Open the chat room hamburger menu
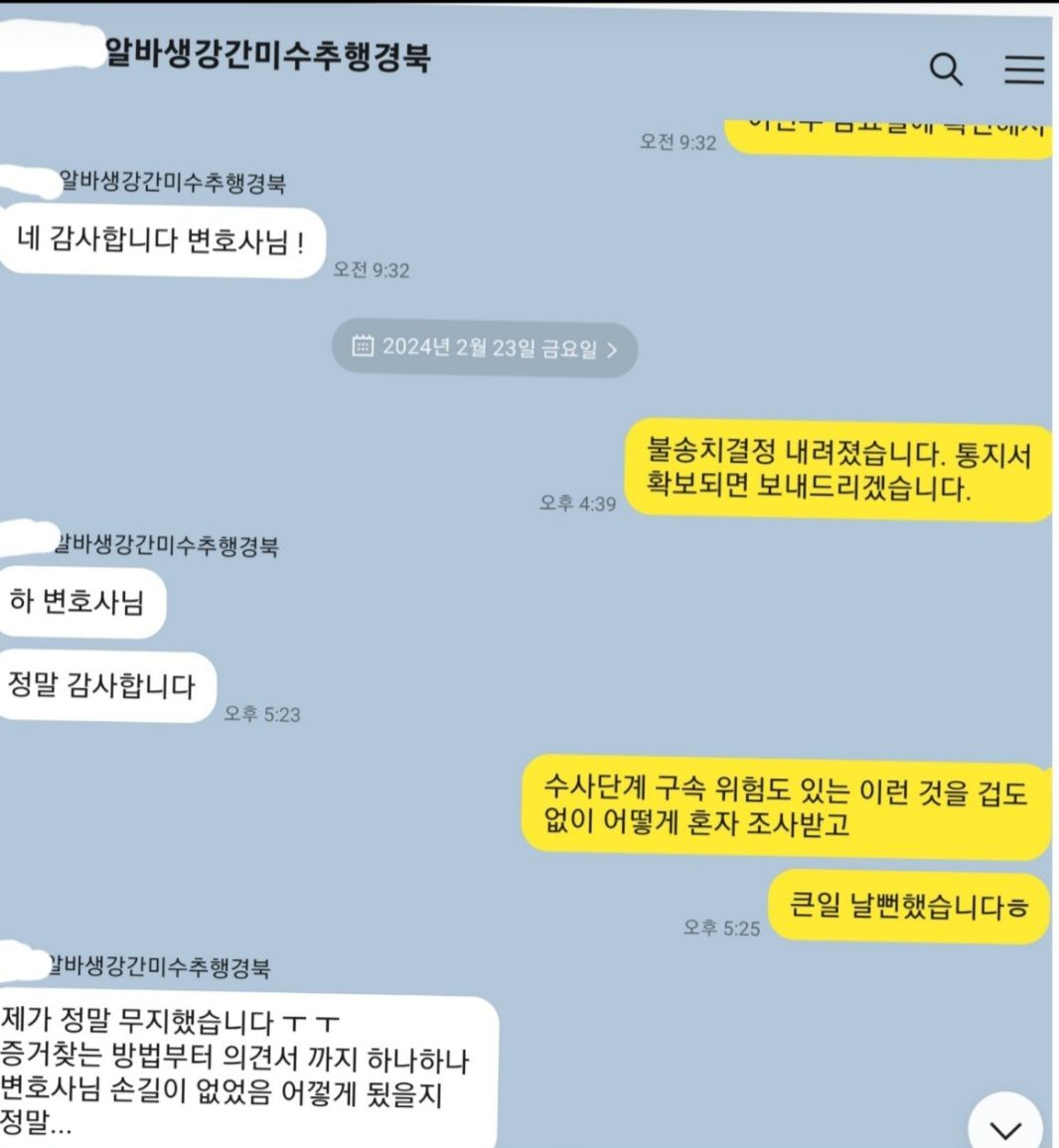Screen dimensions: 1059x1148 pos(1023,70)
